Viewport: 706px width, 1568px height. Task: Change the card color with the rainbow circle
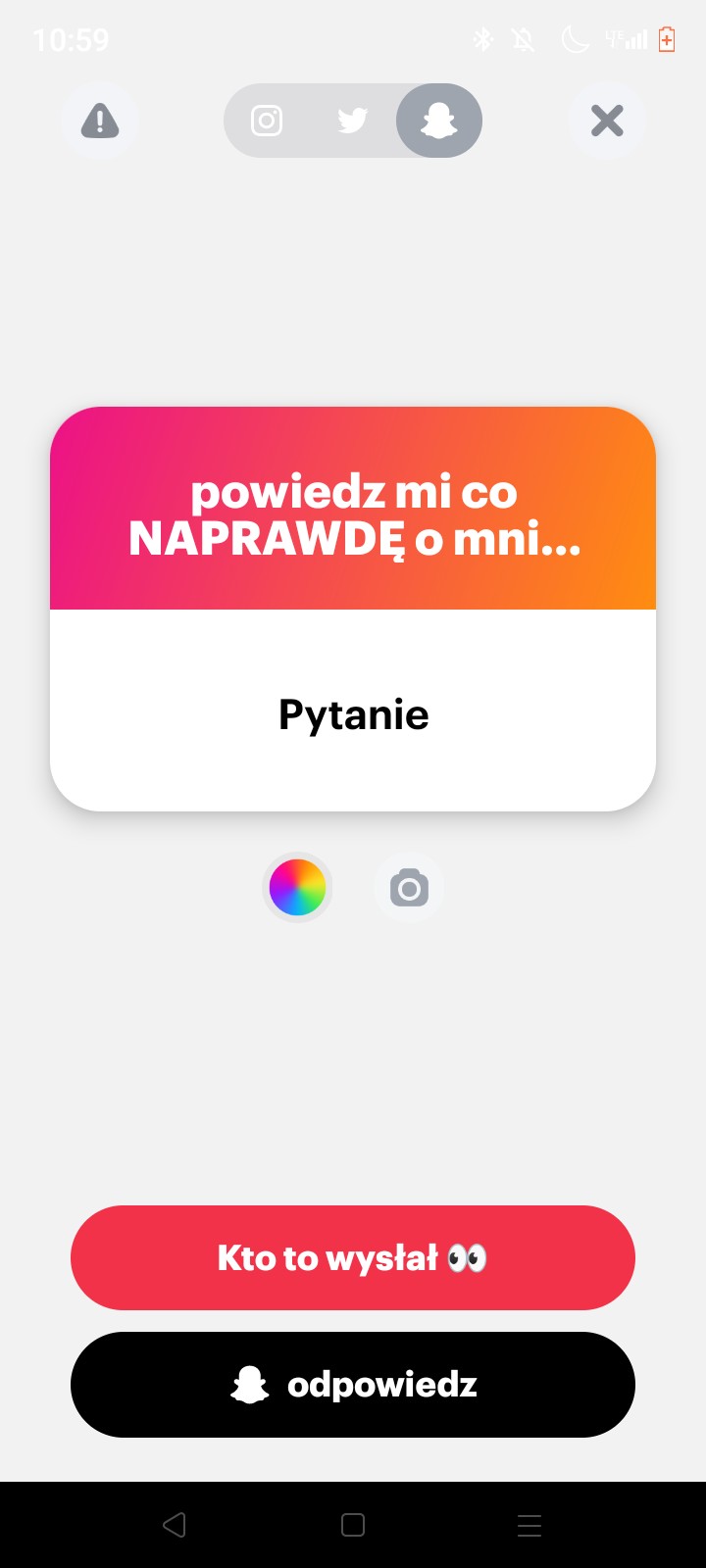(297, 887)
